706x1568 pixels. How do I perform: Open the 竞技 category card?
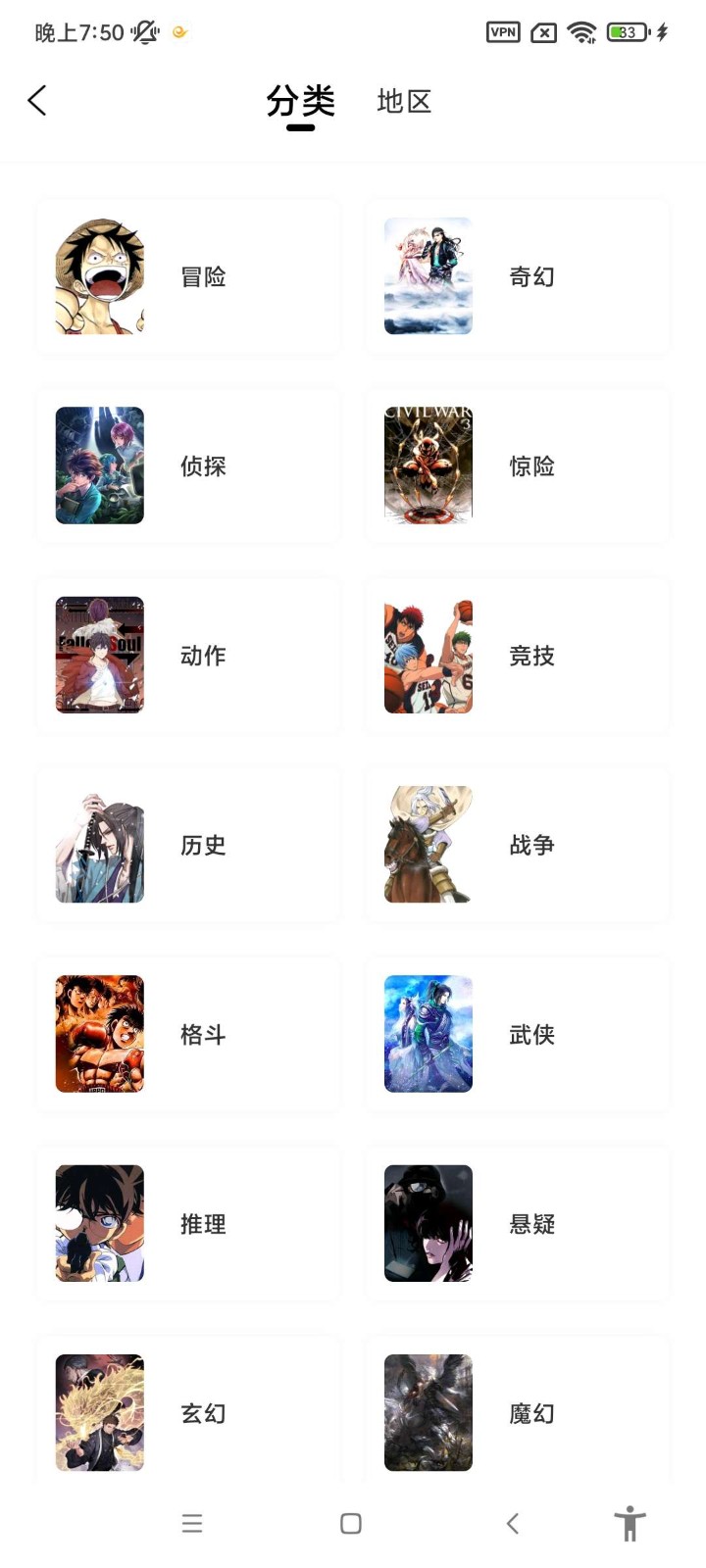pos(517,655)
